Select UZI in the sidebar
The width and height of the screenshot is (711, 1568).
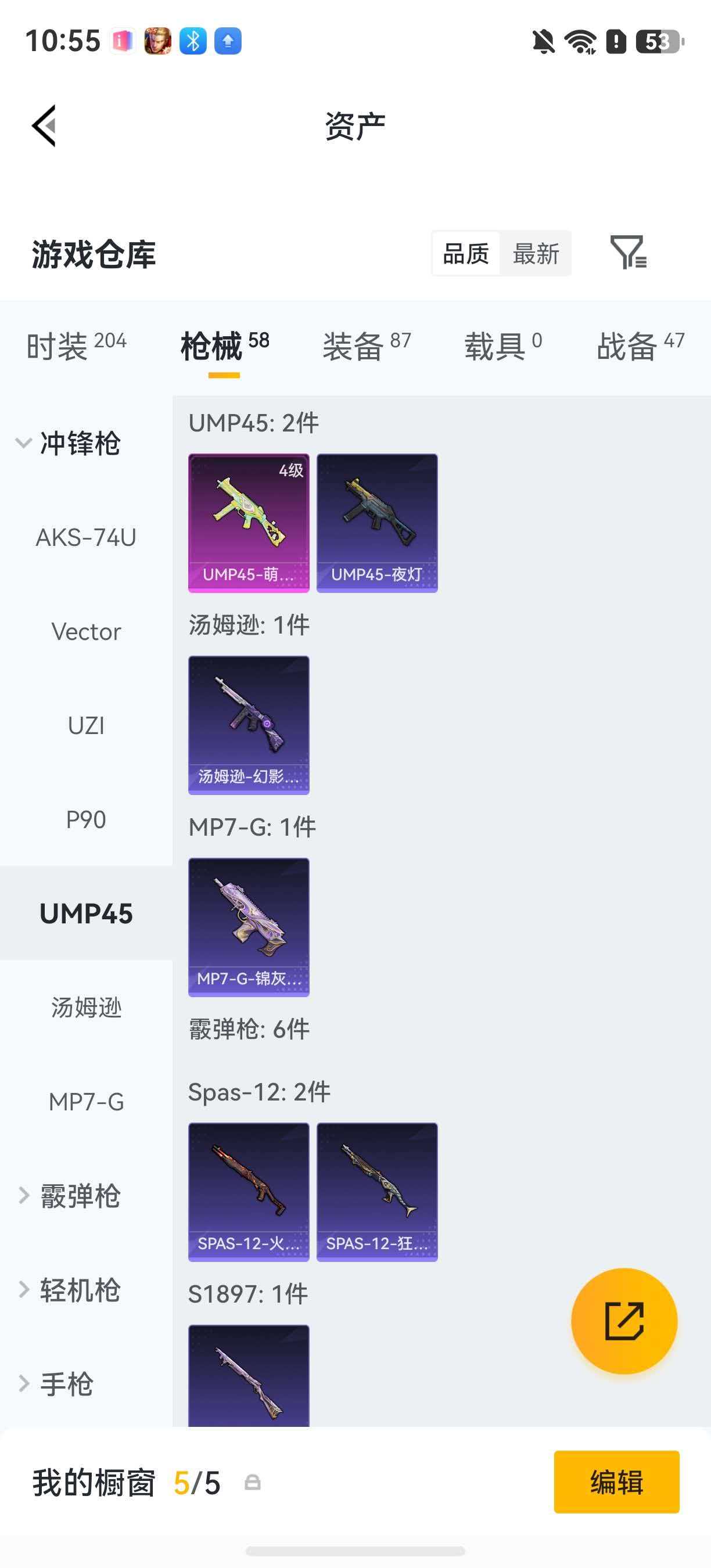click(x=86, y=725)
